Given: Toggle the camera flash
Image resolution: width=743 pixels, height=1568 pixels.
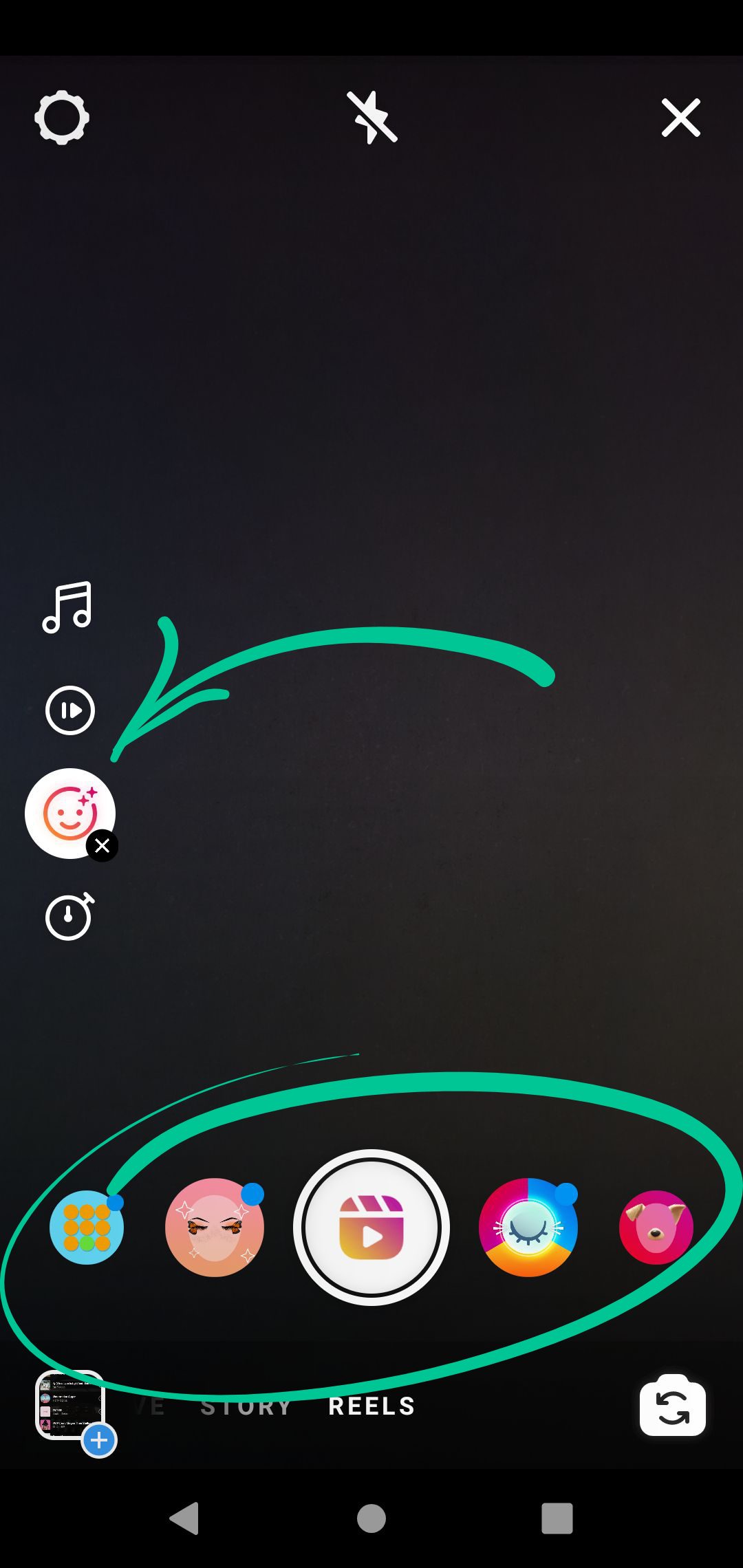Looking at the screenshot, I should pos(371,118).
